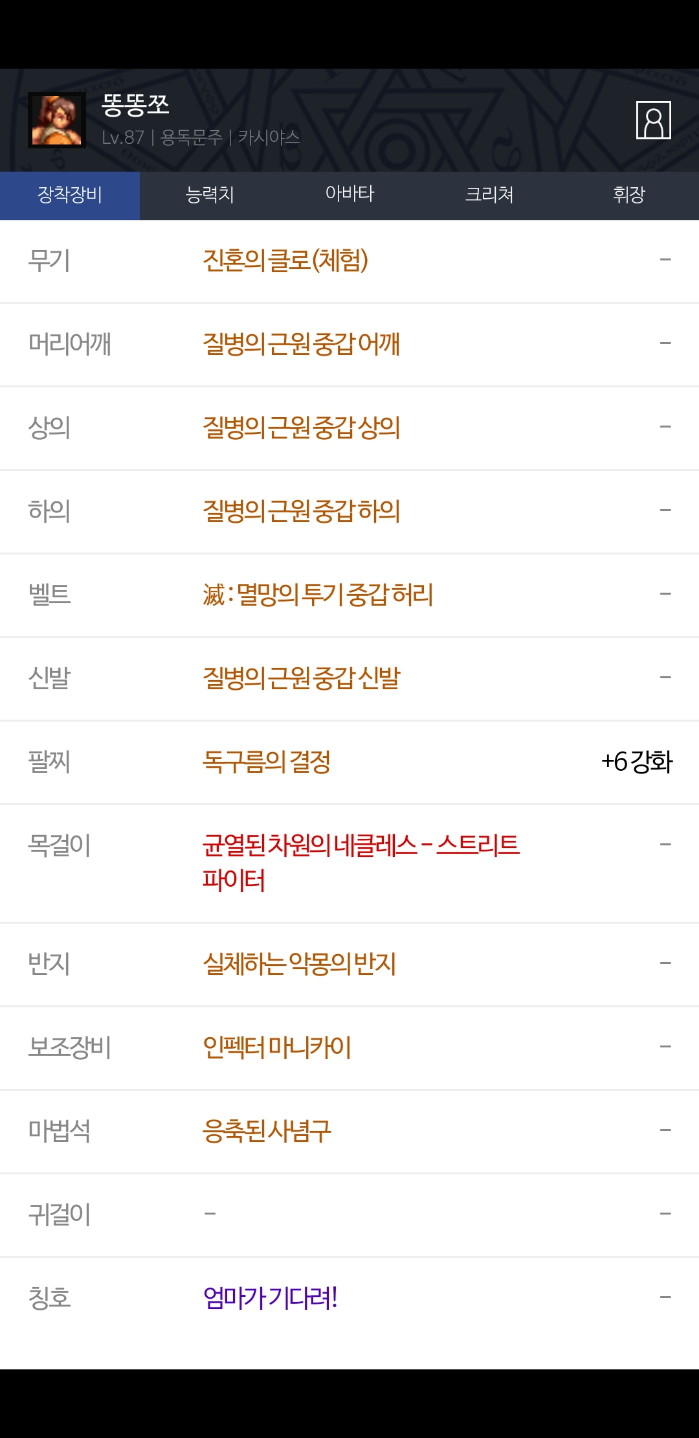Open sub-equipment 인펙터 마니카이

tap(277, 1048)
